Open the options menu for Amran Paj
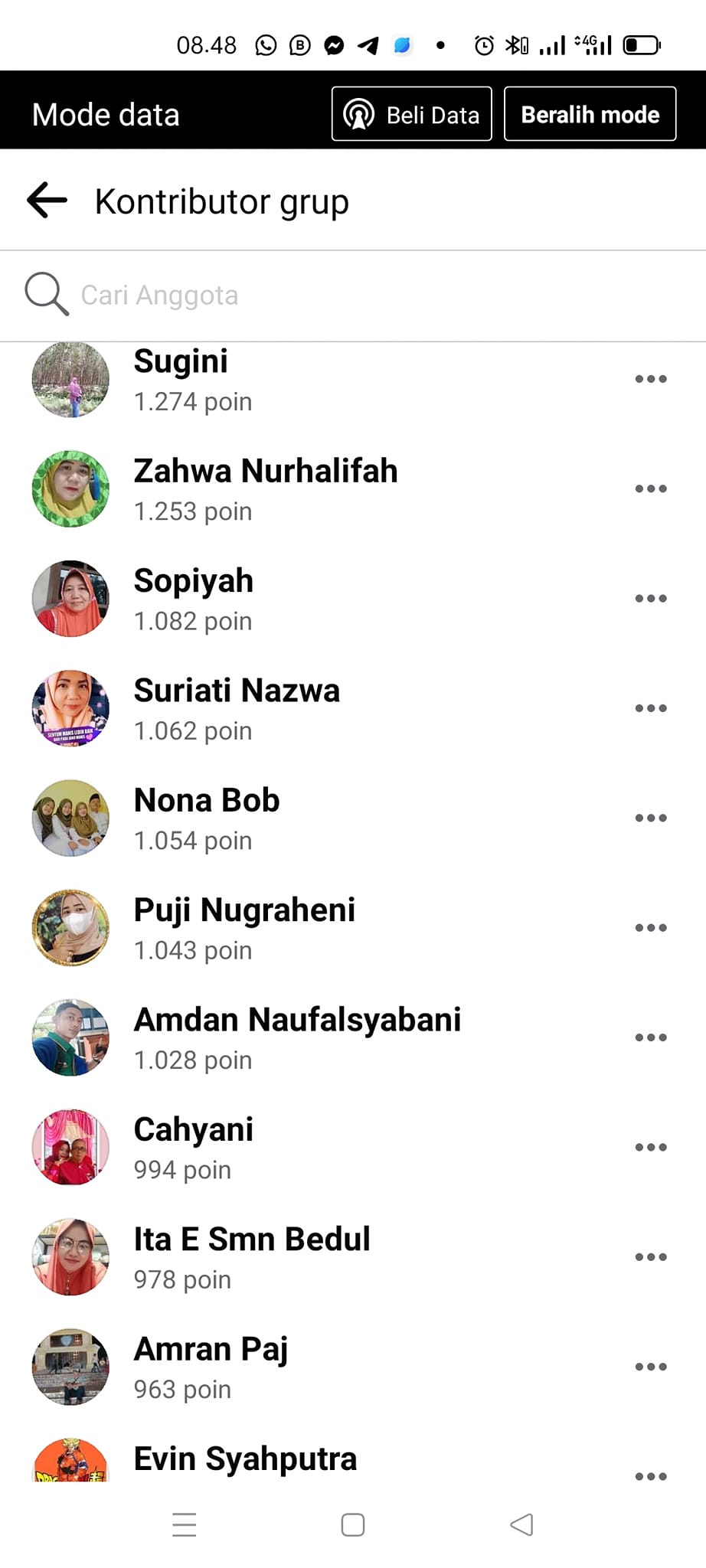 pos(650,1367)
